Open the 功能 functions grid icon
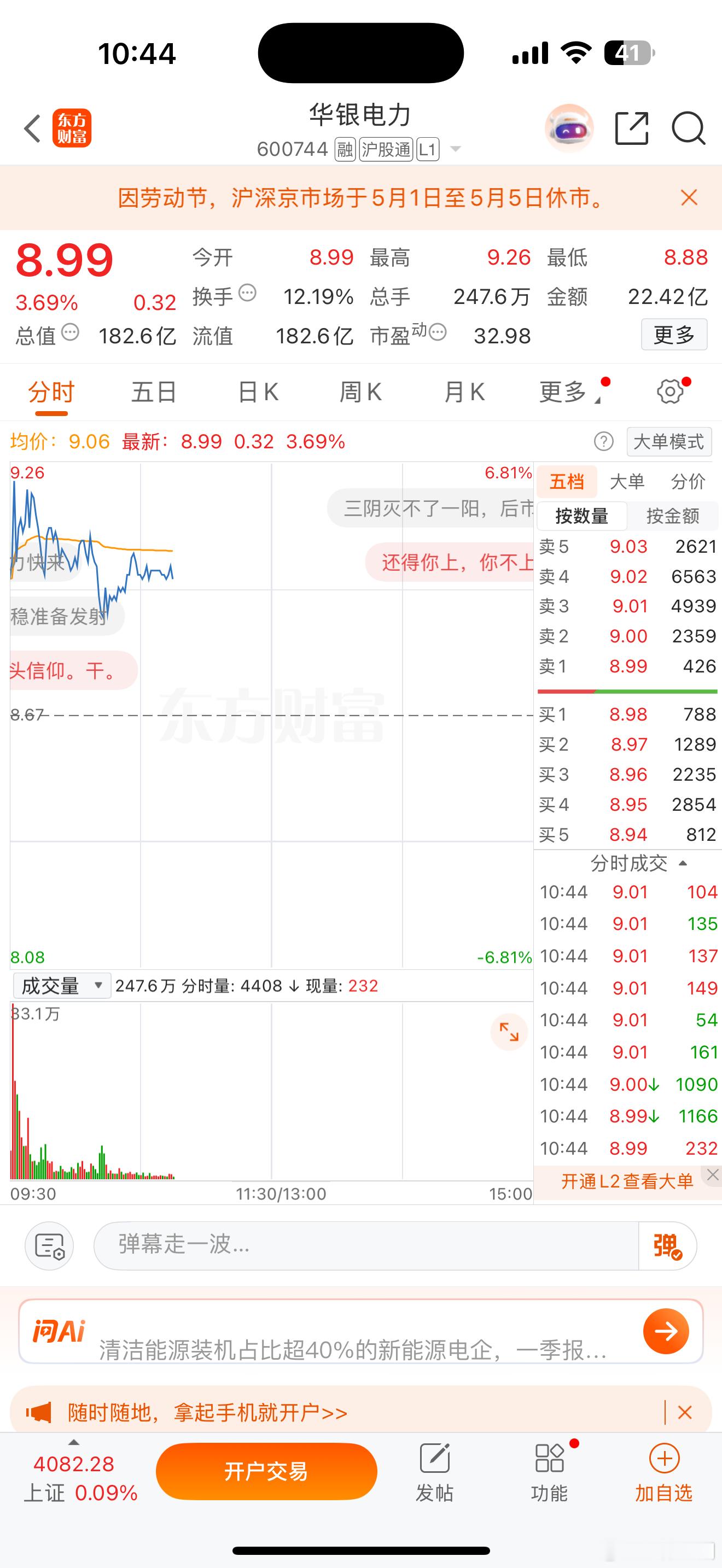The width and height of the screenshot is (722, 1568). (550, 1467)
